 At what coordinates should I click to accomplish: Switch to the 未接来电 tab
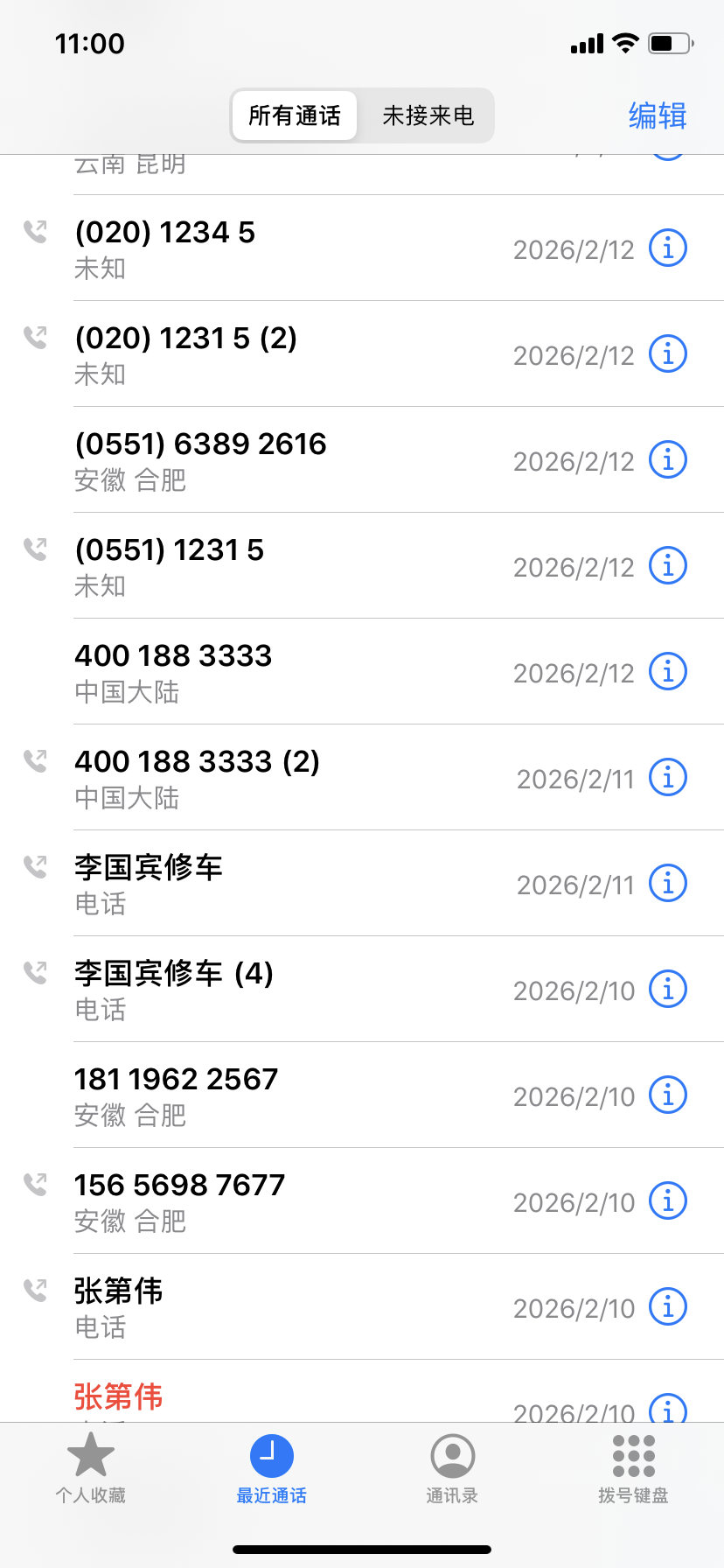click(x=426, y=115)
